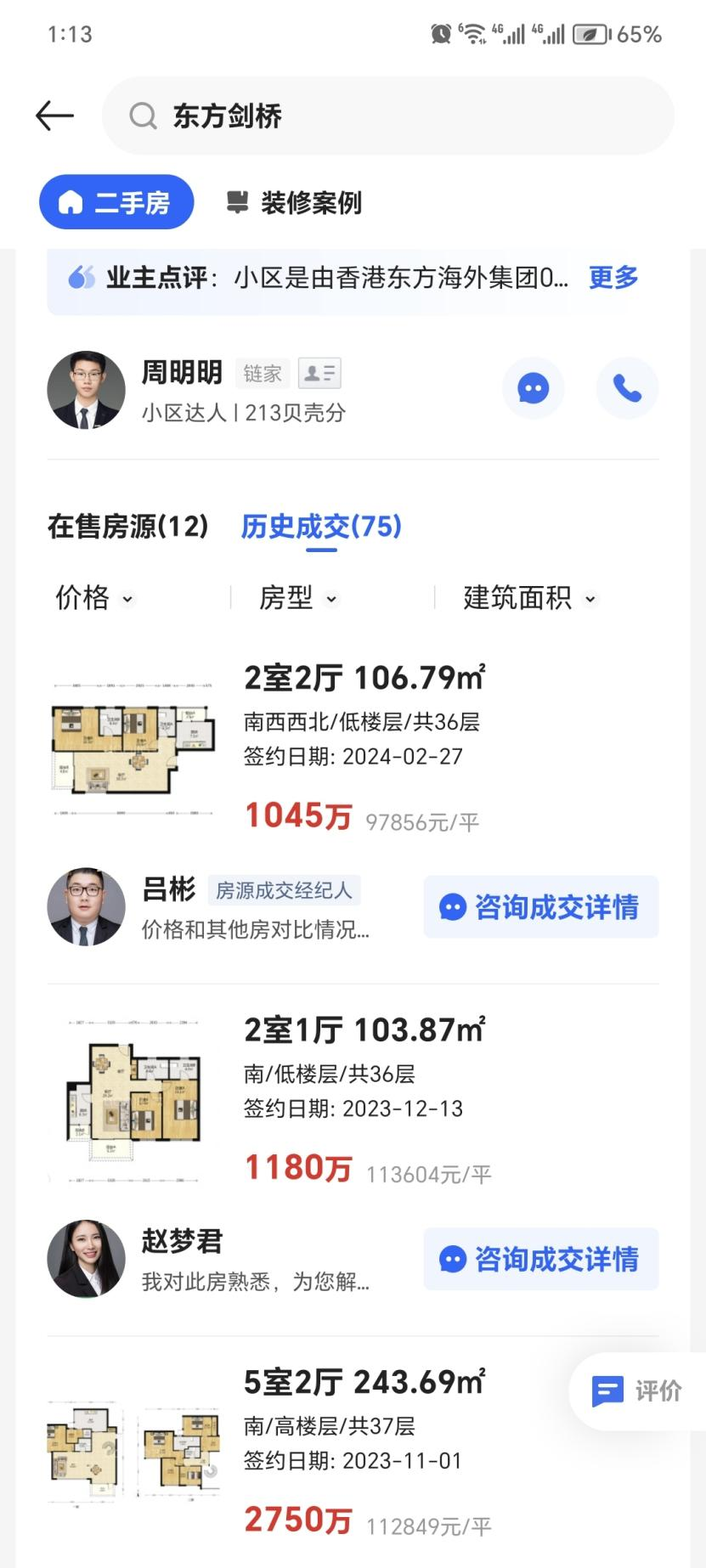Tap the quote icon in 业主点评 section
The height and width of the screenshot is (1568, 706).
pos(82,276)
